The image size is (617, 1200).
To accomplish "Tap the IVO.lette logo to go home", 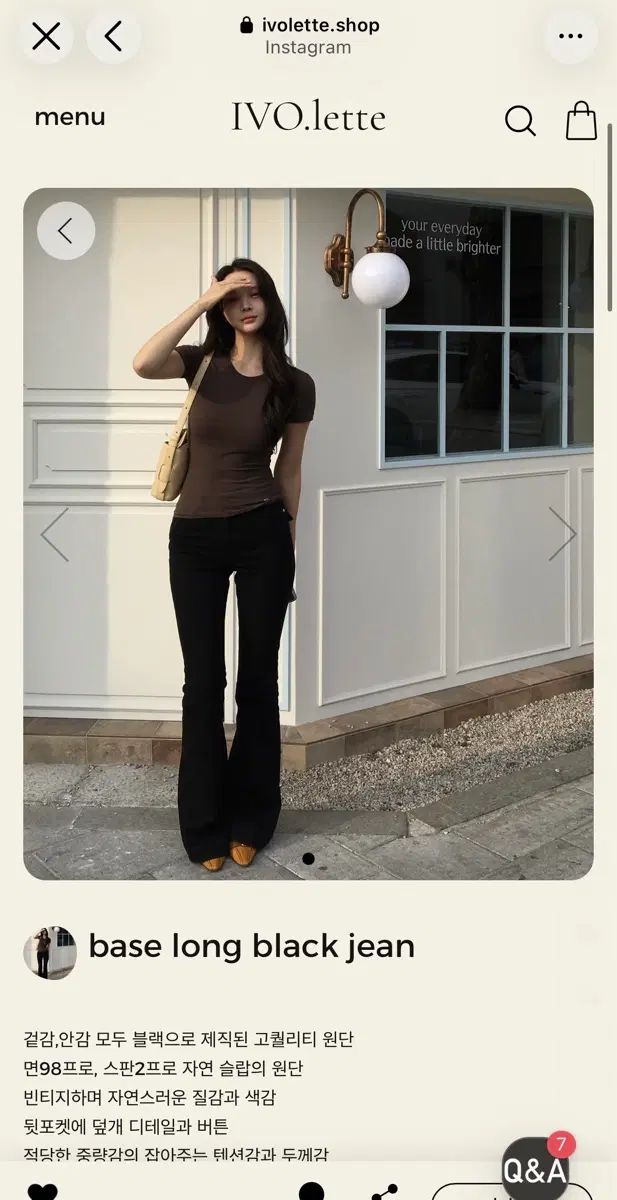I will pyautogui.click(x=308, y=118).
